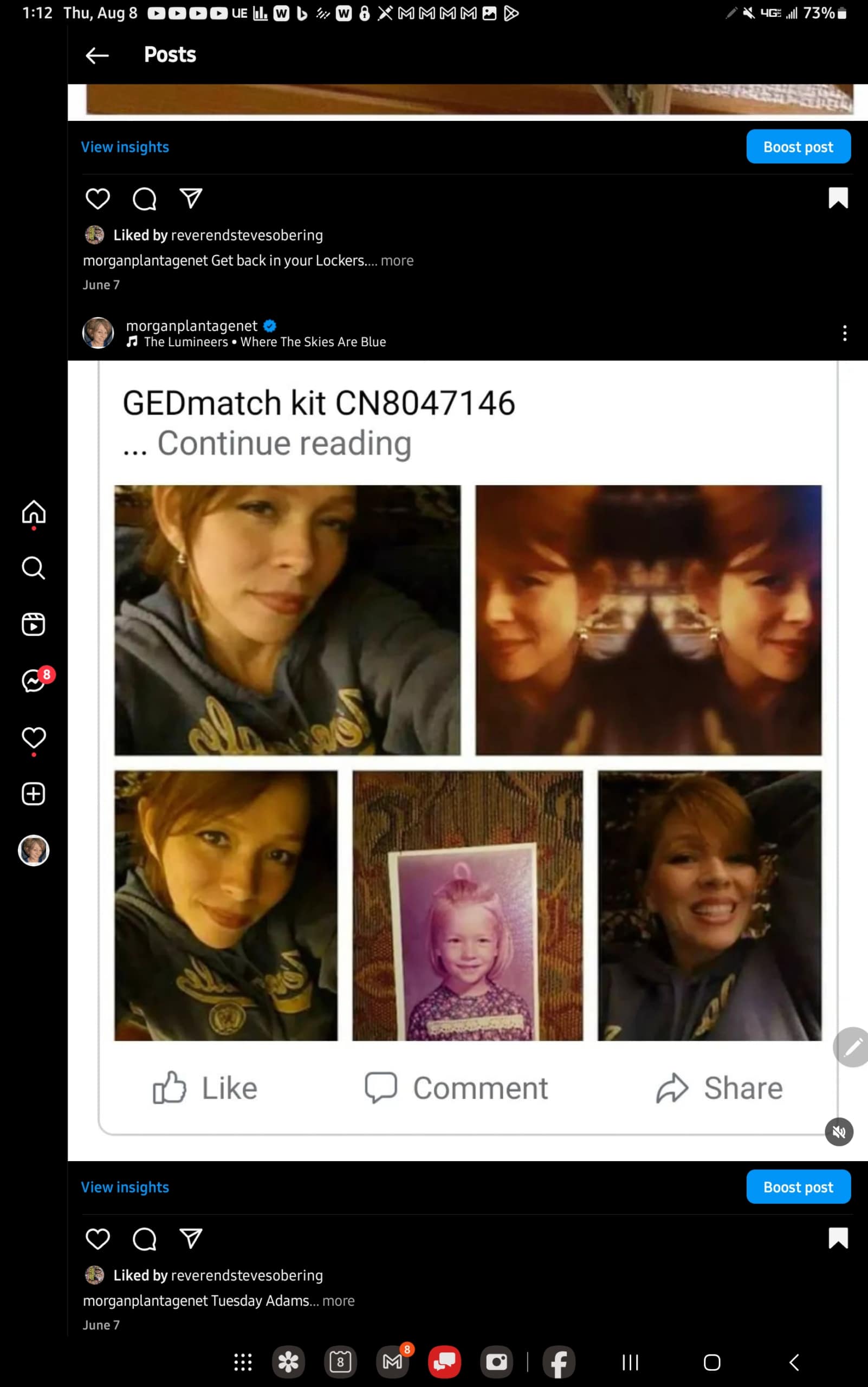
Task: Boost the Get back in your Lockers post
Action: [x=798, y=147]
